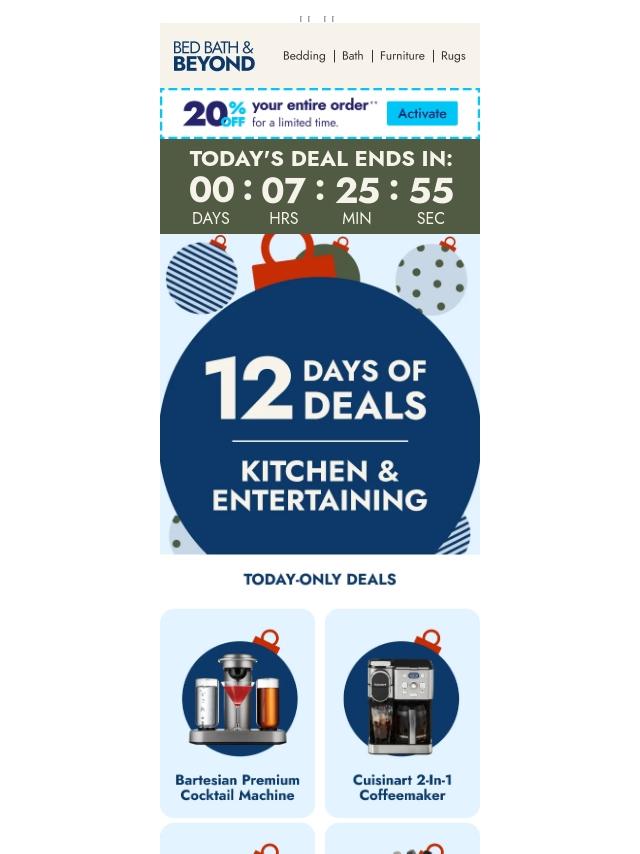The height and width of the screenshot is (854, 640).
Task: View the Bartesian Premium Cocktail Machine deal
Action: point(237,712)
